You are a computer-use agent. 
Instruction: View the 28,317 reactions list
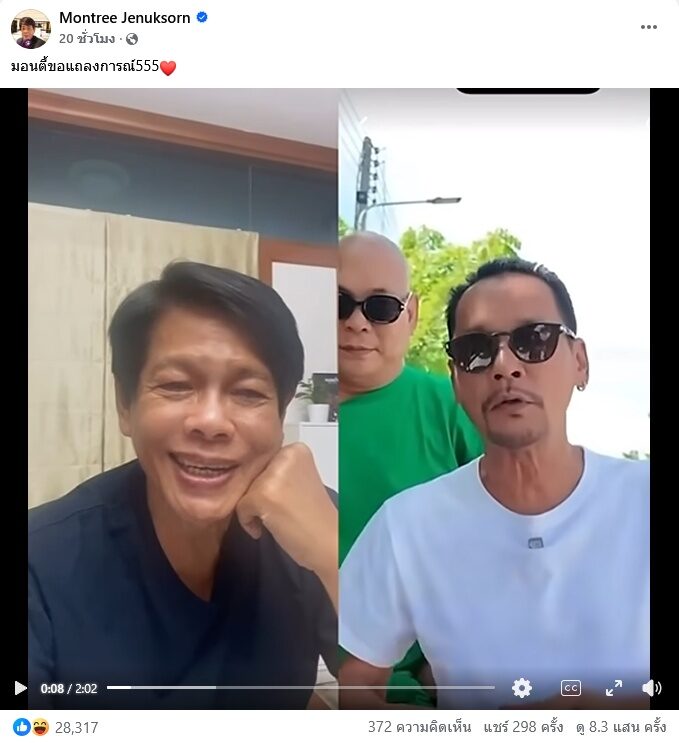75,727
